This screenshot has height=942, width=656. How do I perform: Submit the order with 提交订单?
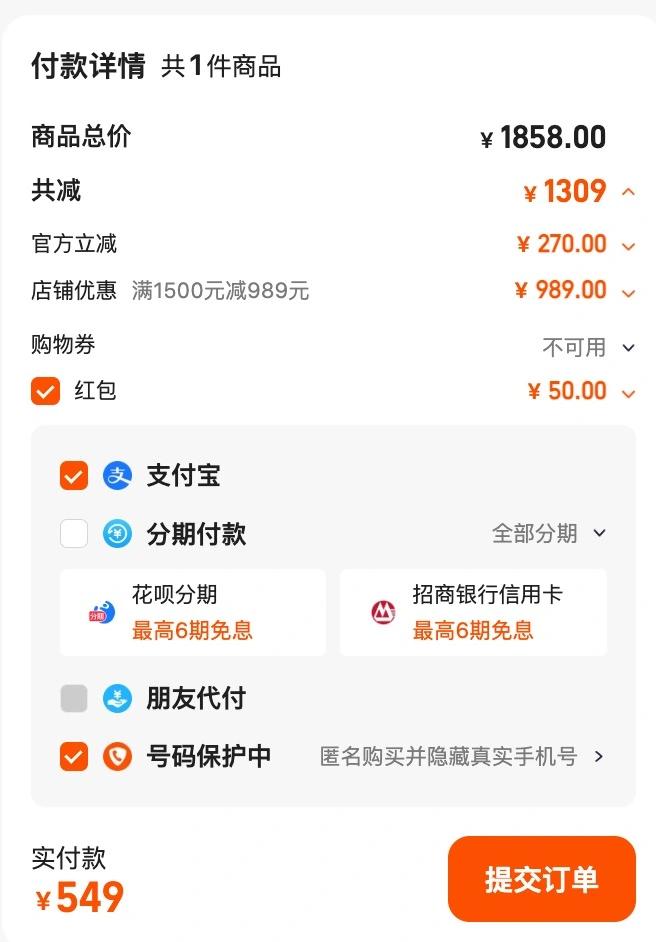click(541, 879)
